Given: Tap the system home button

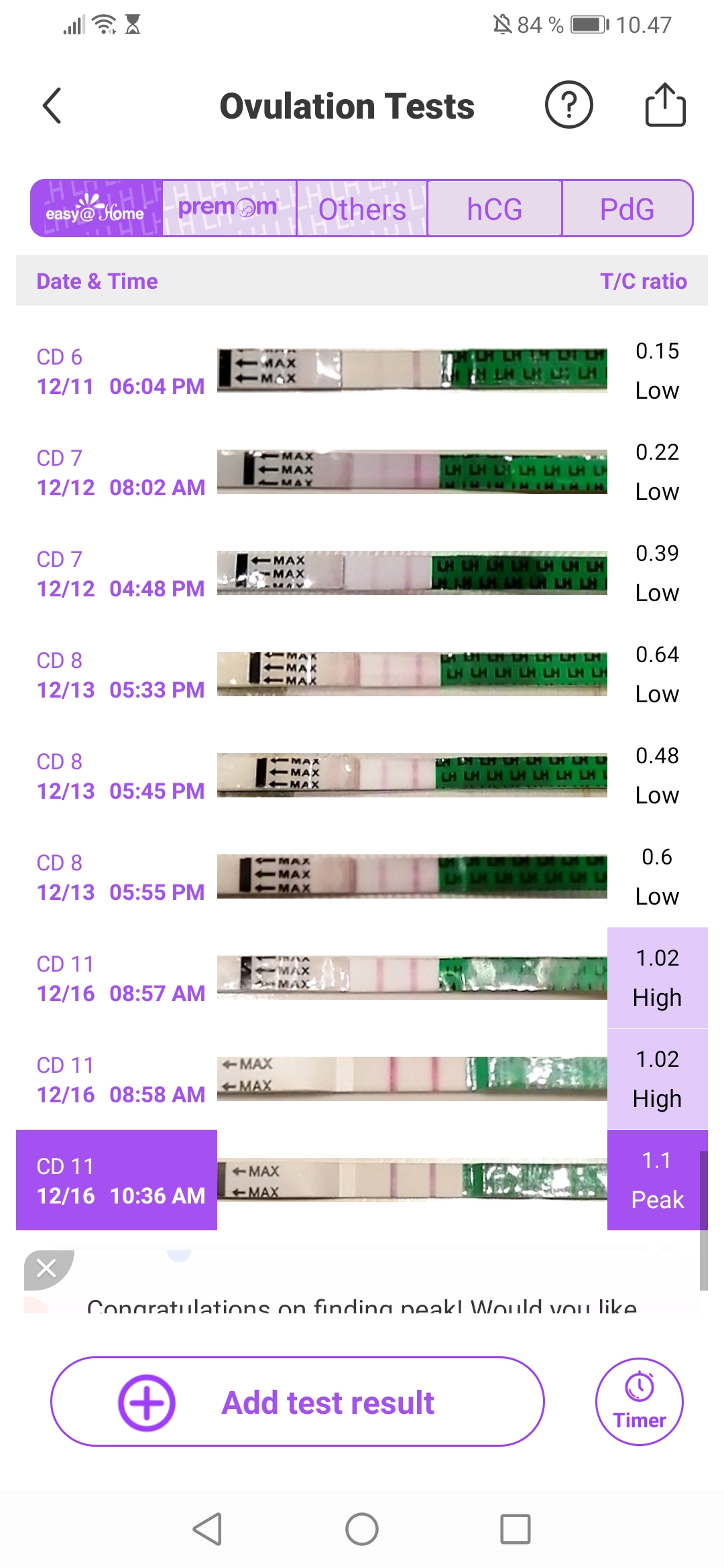Looking at the screenshot, I should (x=362, y=1529).
